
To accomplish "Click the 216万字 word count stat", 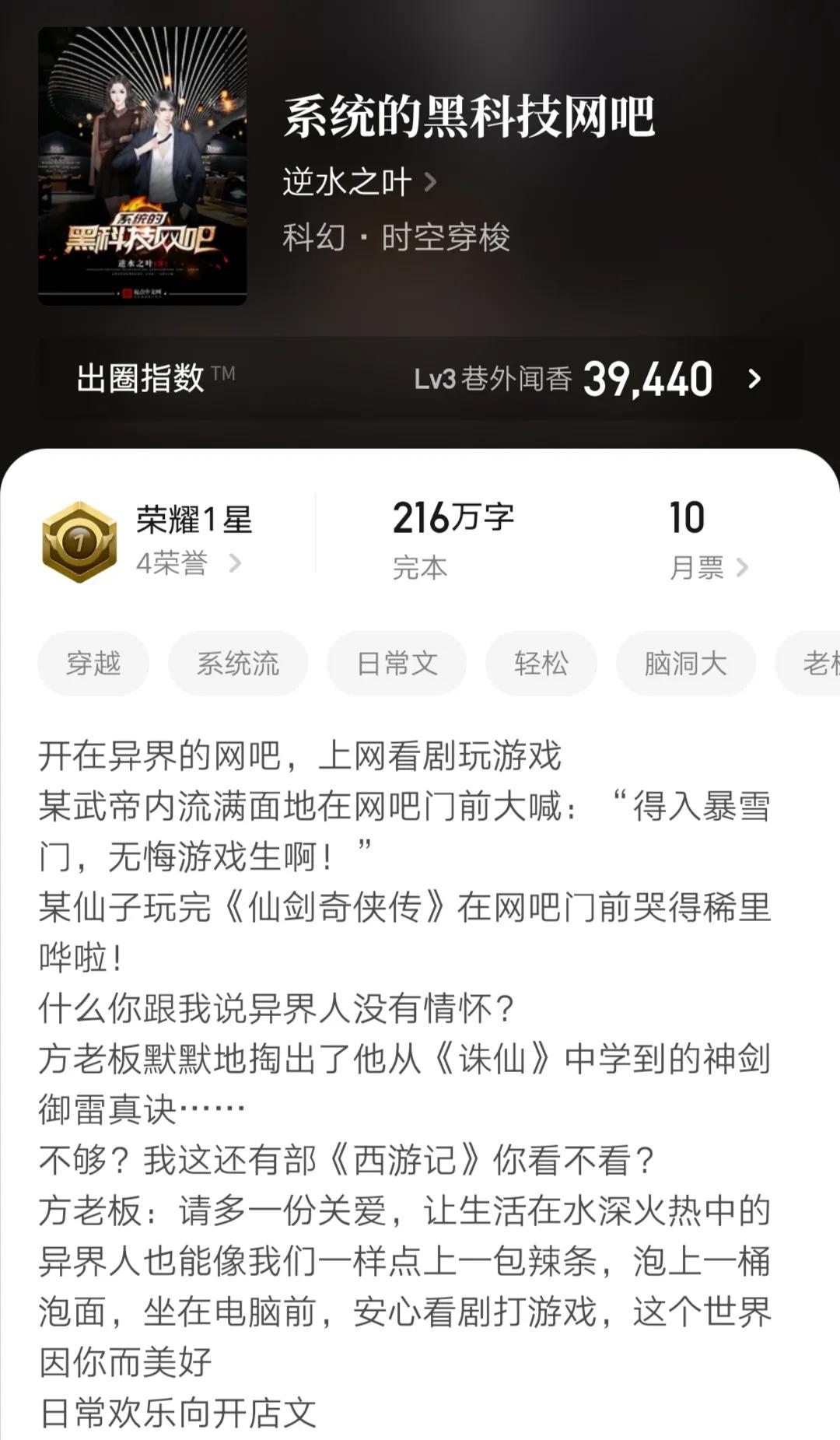I will pyautogui.click(x=454, y=518).
